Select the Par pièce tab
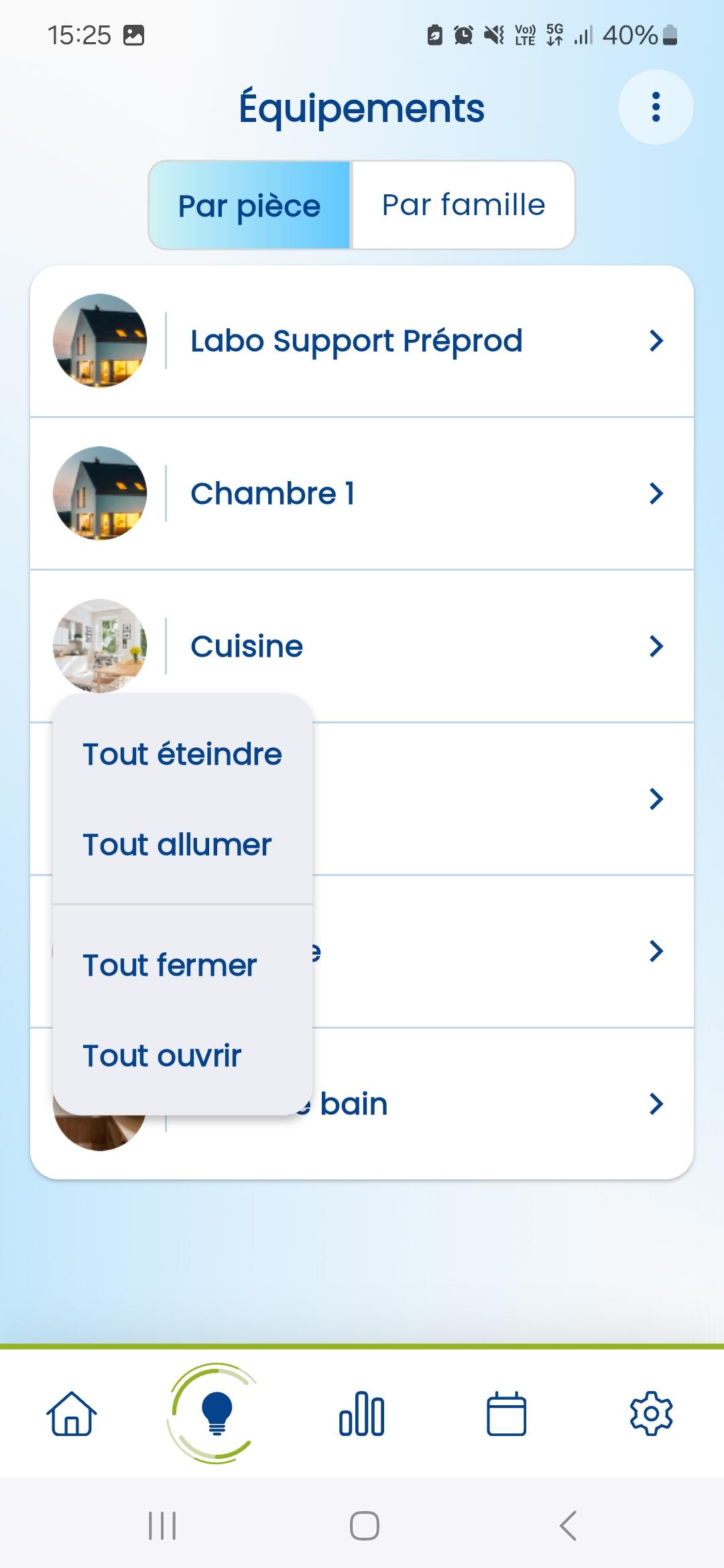This screenshot has width=724, height=1568. tap(249, 205)
